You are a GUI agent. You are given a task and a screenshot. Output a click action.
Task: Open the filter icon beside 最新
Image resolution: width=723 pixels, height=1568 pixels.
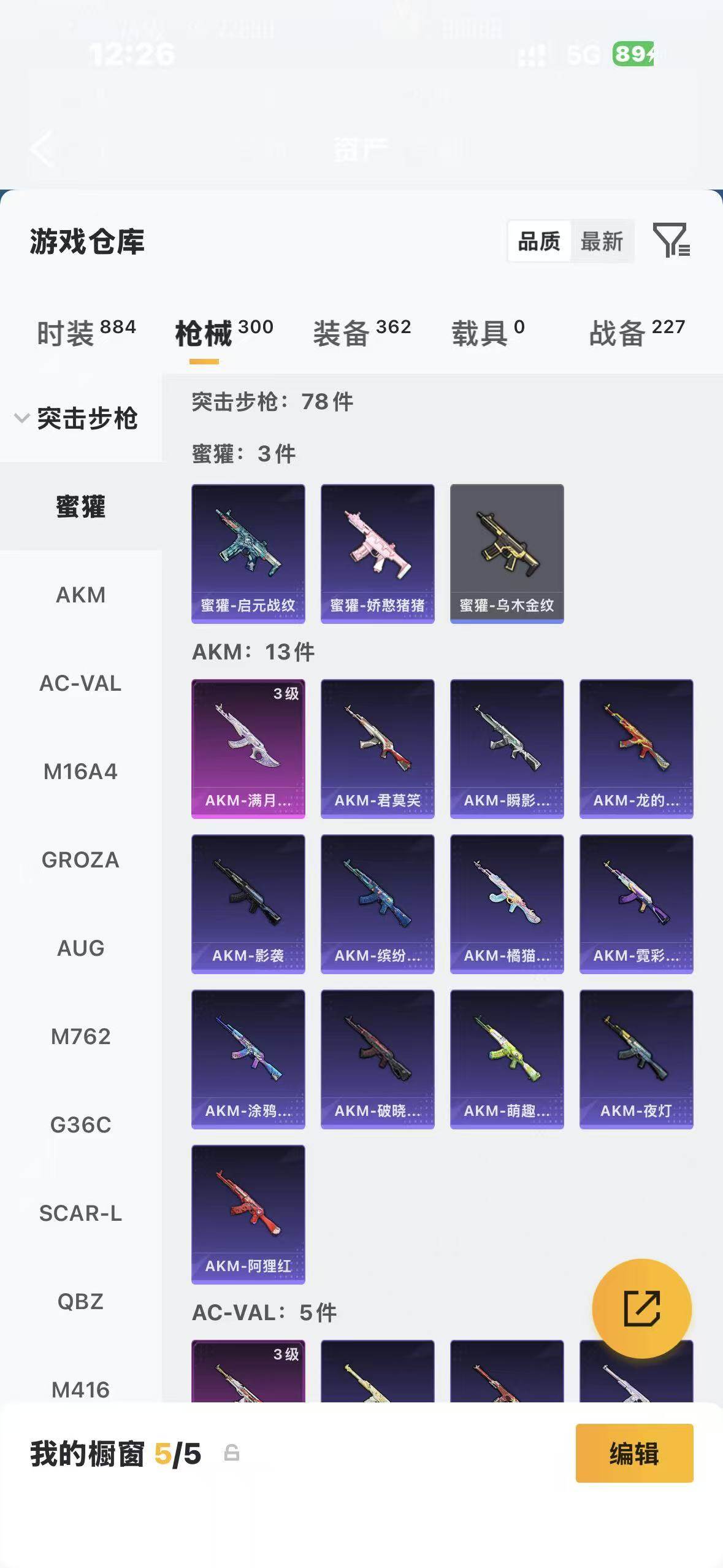click(671, 240)
